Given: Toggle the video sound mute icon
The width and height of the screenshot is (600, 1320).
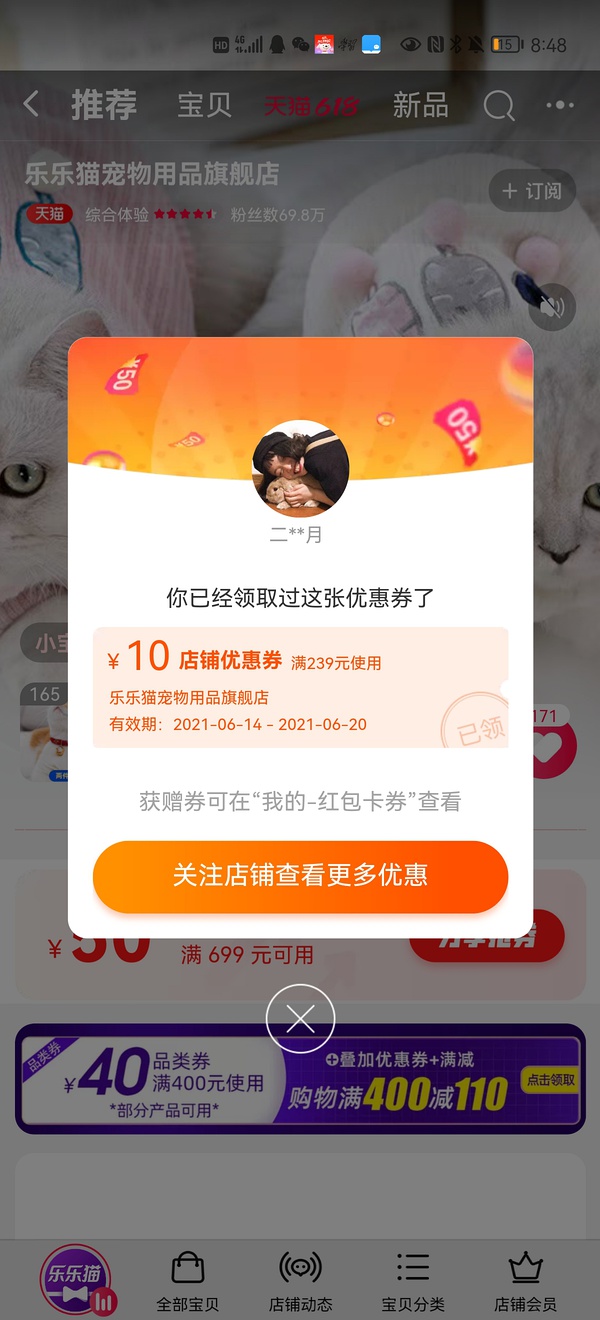Looking at the screenshot, I should 551,308.
